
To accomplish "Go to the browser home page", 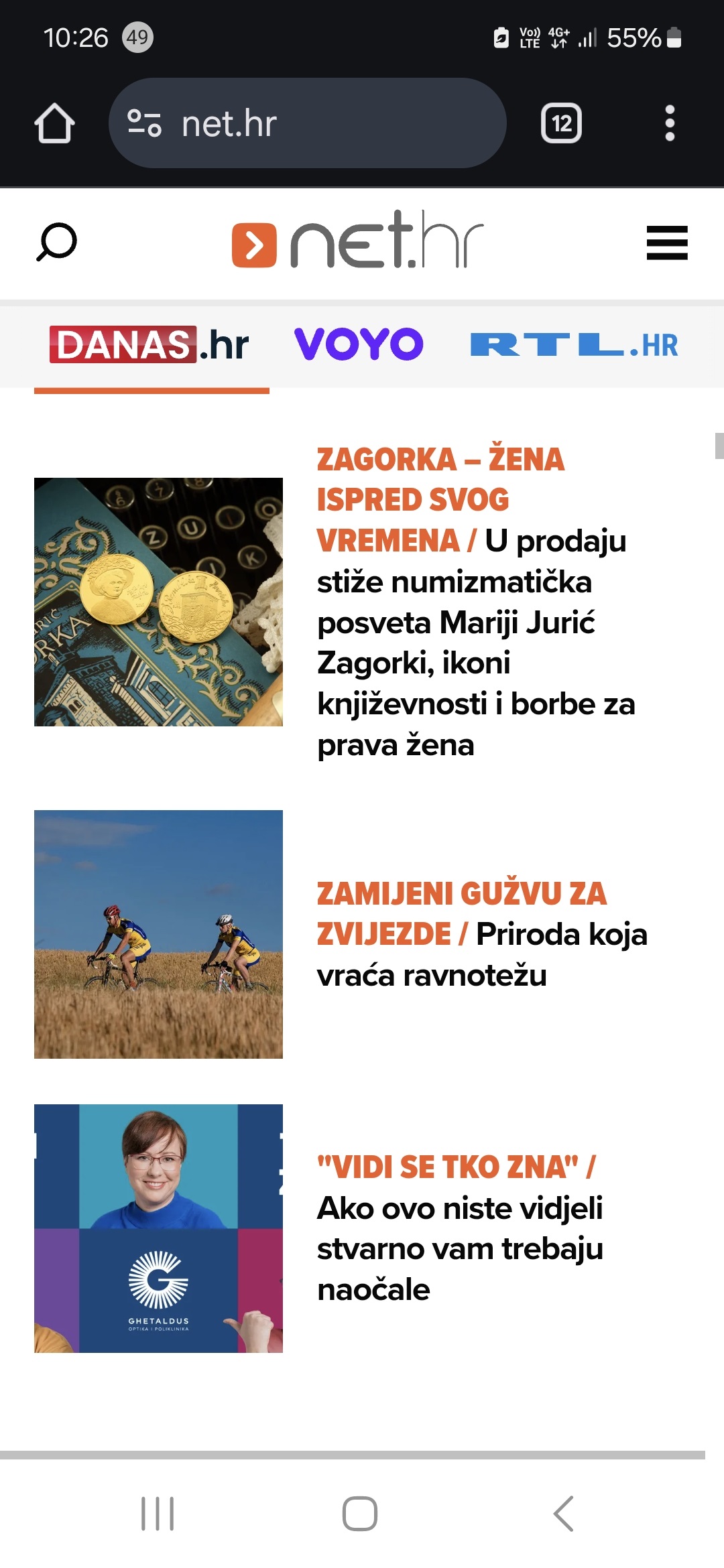I will pyautogui.click(x=54, y=123).
